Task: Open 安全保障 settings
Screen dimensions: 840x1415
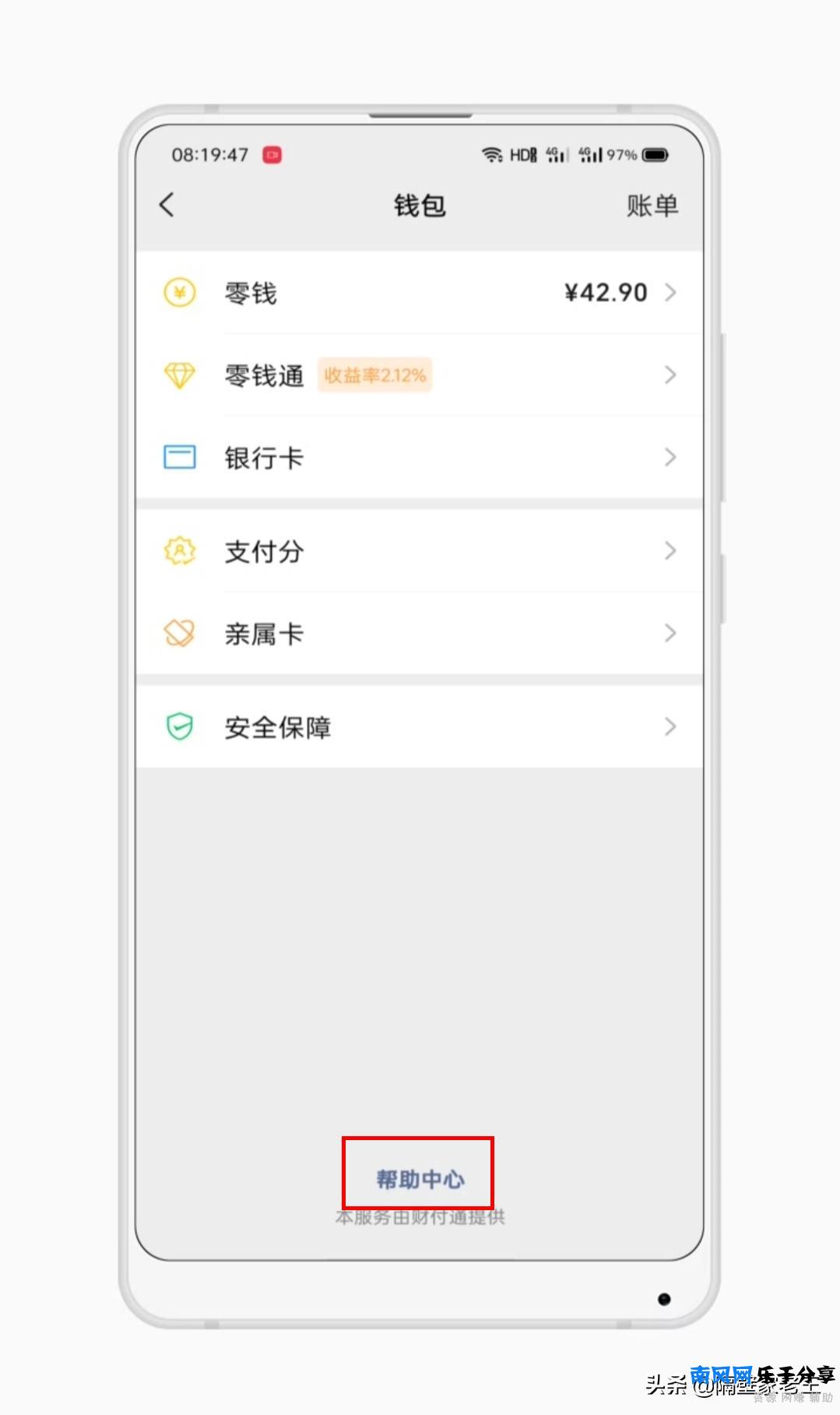Action: (419, 727)
